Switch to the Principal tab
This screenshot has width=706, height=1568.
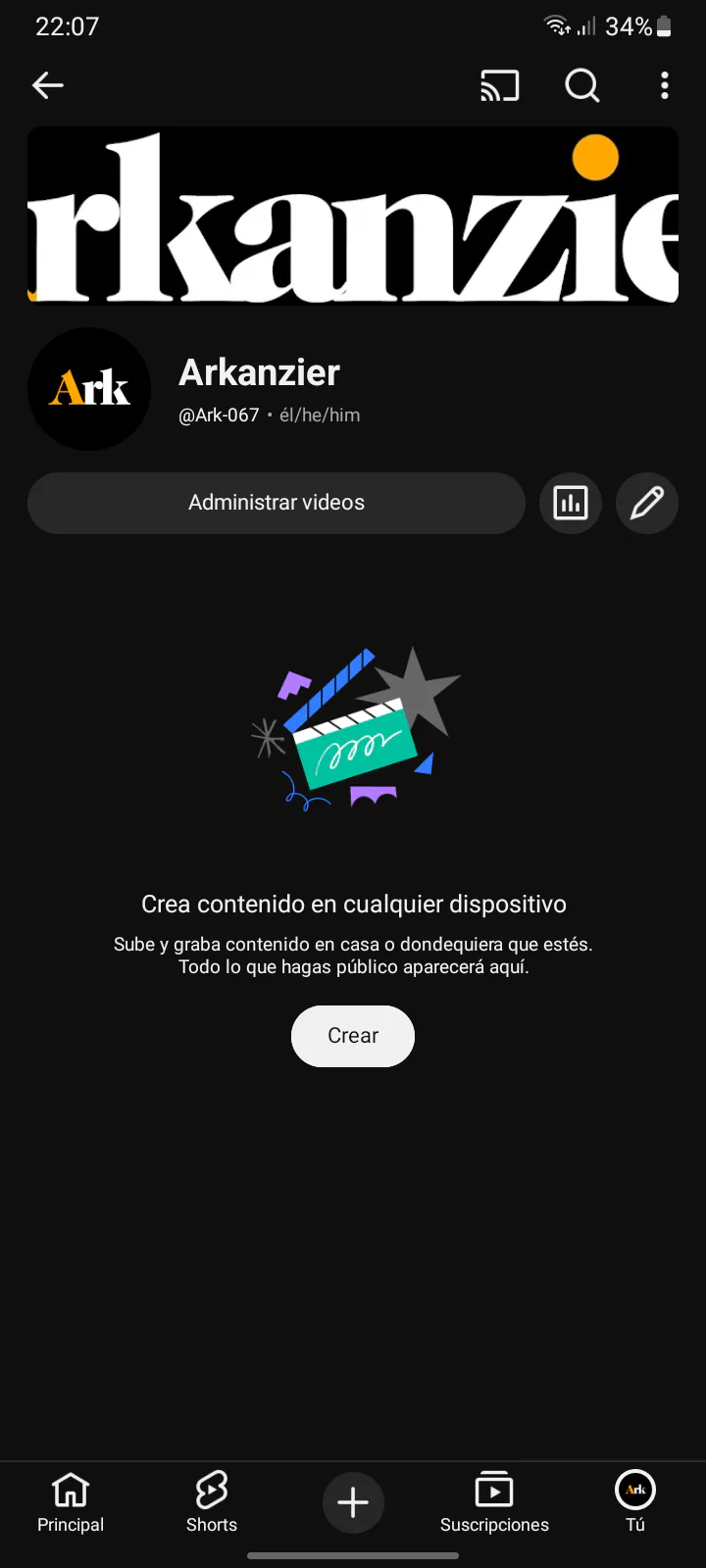click(71, 1502)
